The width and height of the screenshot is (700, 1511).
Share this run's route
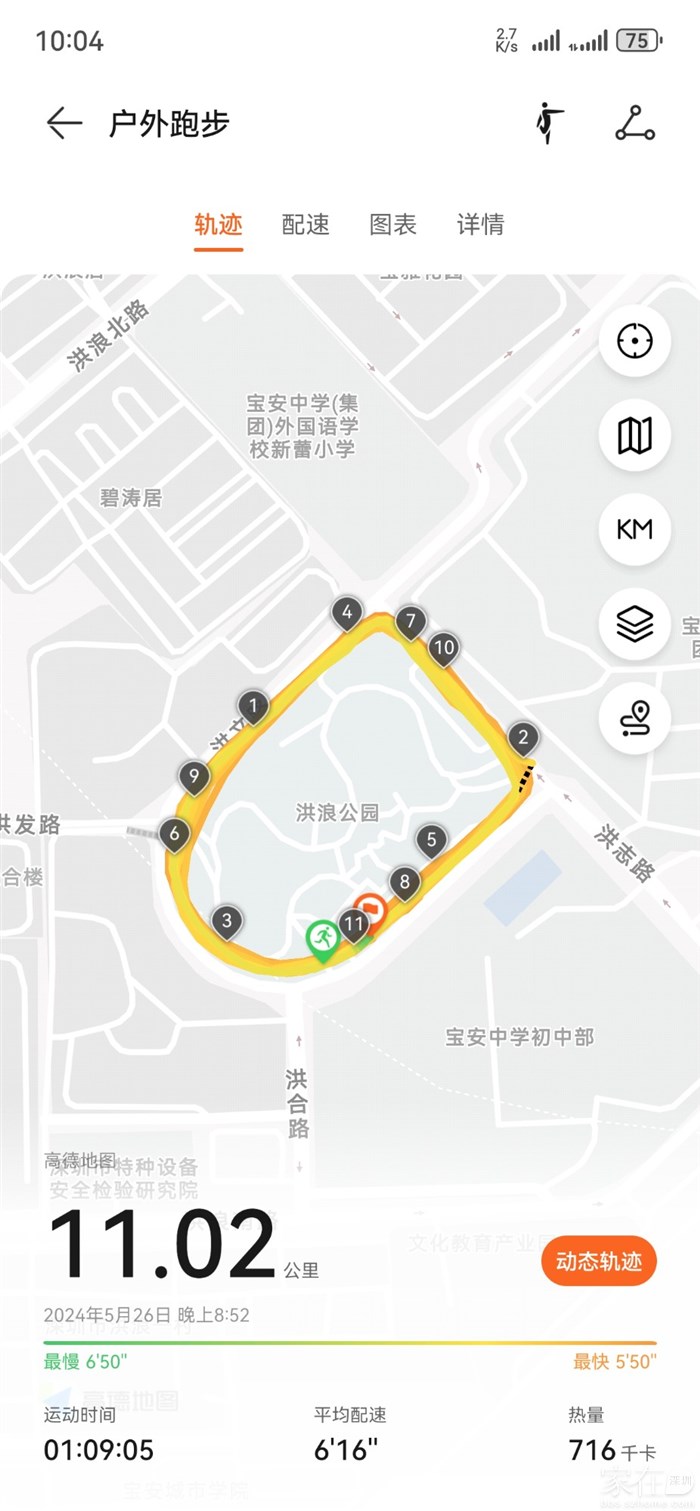pos(635,124)
